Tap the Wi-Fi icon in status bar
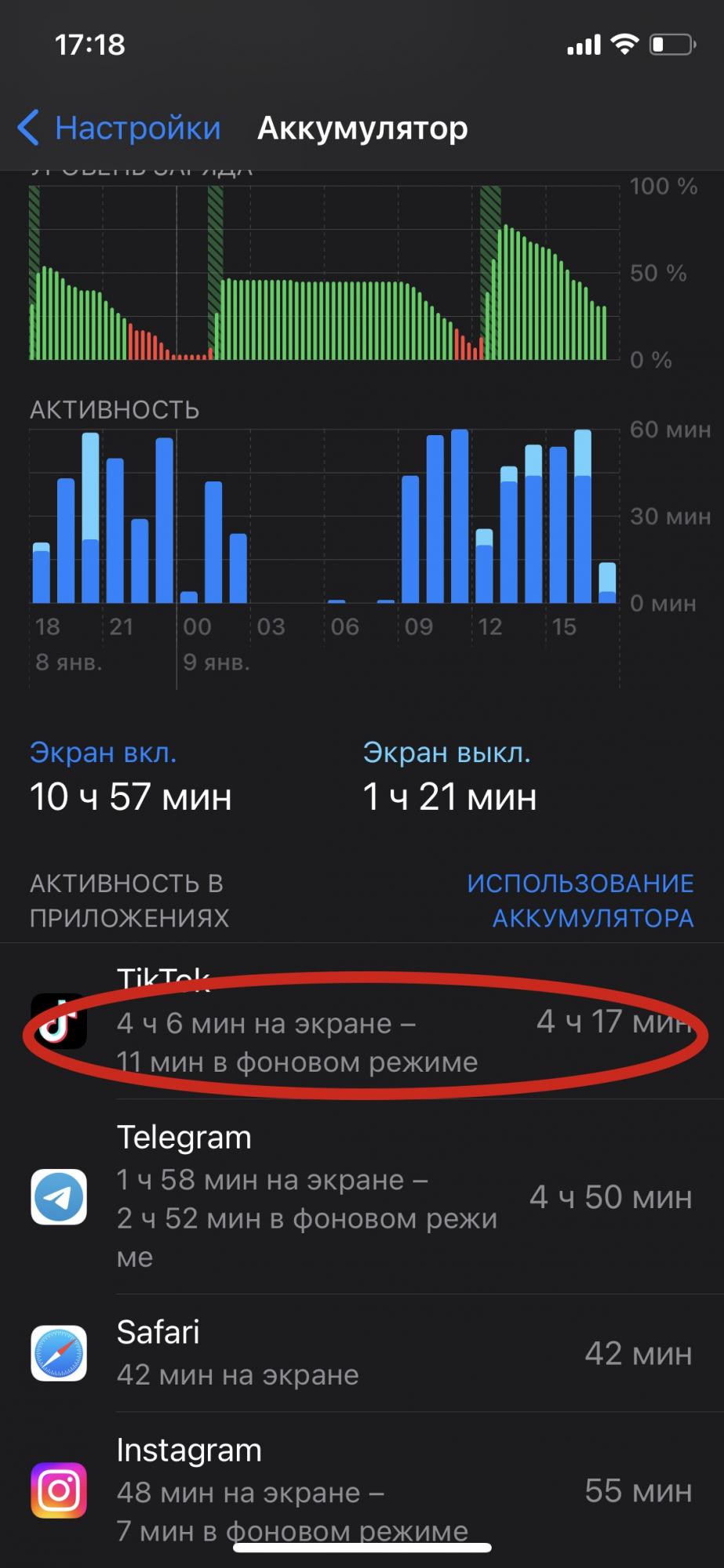This screenshot has height=1568, width=724. click(624, 45)
